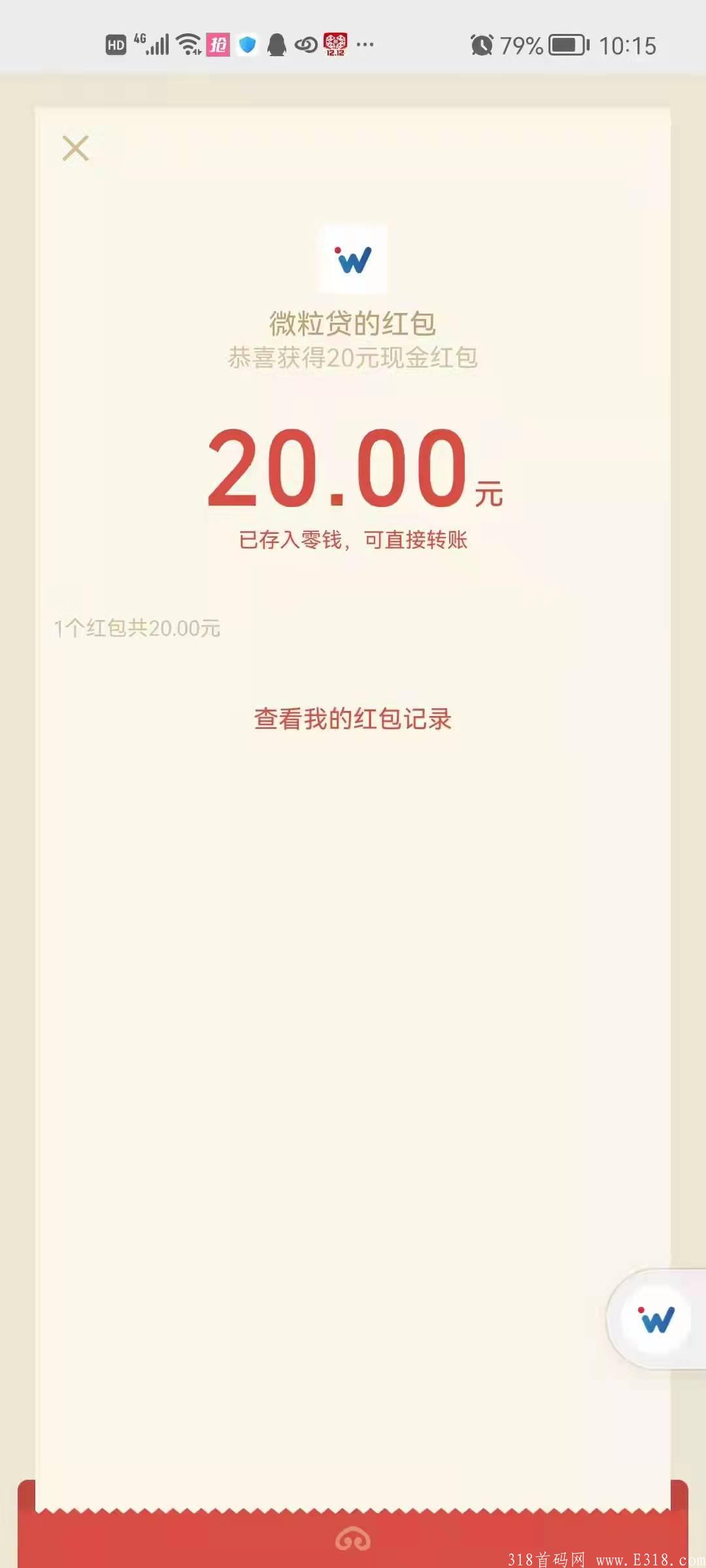
Task: Tap the '1个红包共20.00元' summary text
Action: pos(137,629)
